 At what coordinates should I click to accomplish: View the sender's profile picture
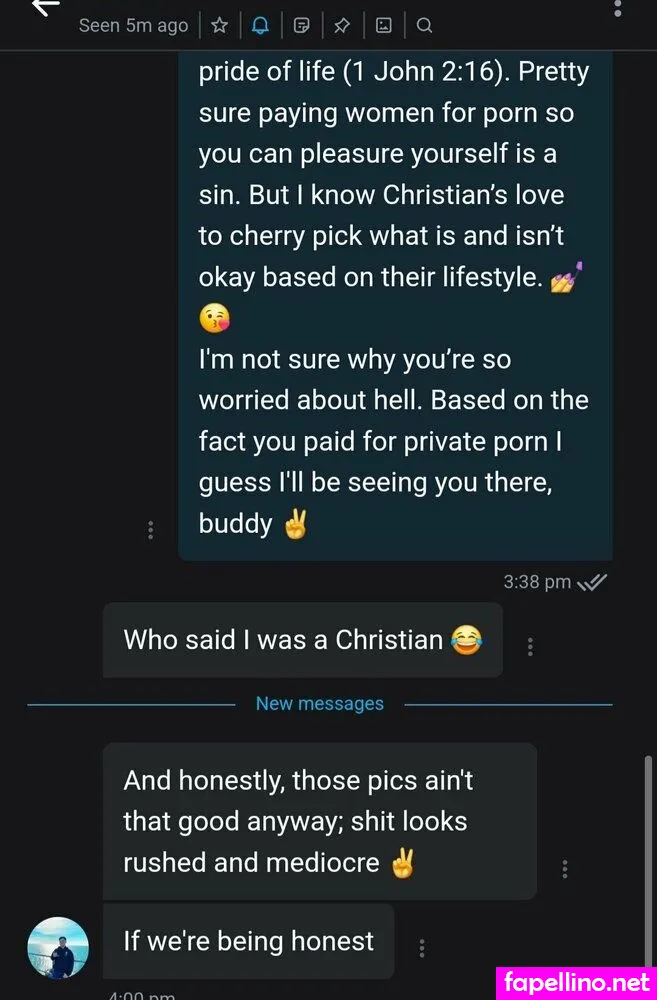58,947
